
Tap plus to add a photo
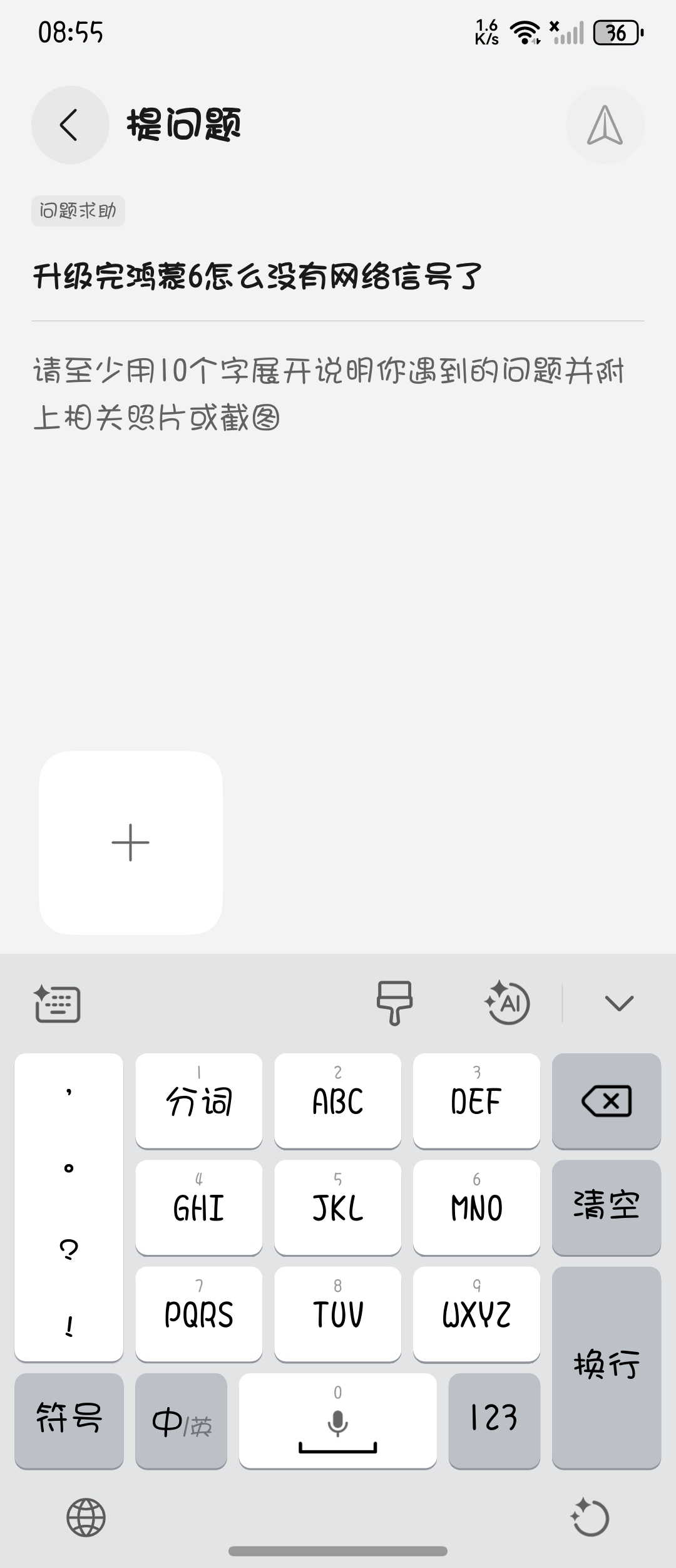130,842
